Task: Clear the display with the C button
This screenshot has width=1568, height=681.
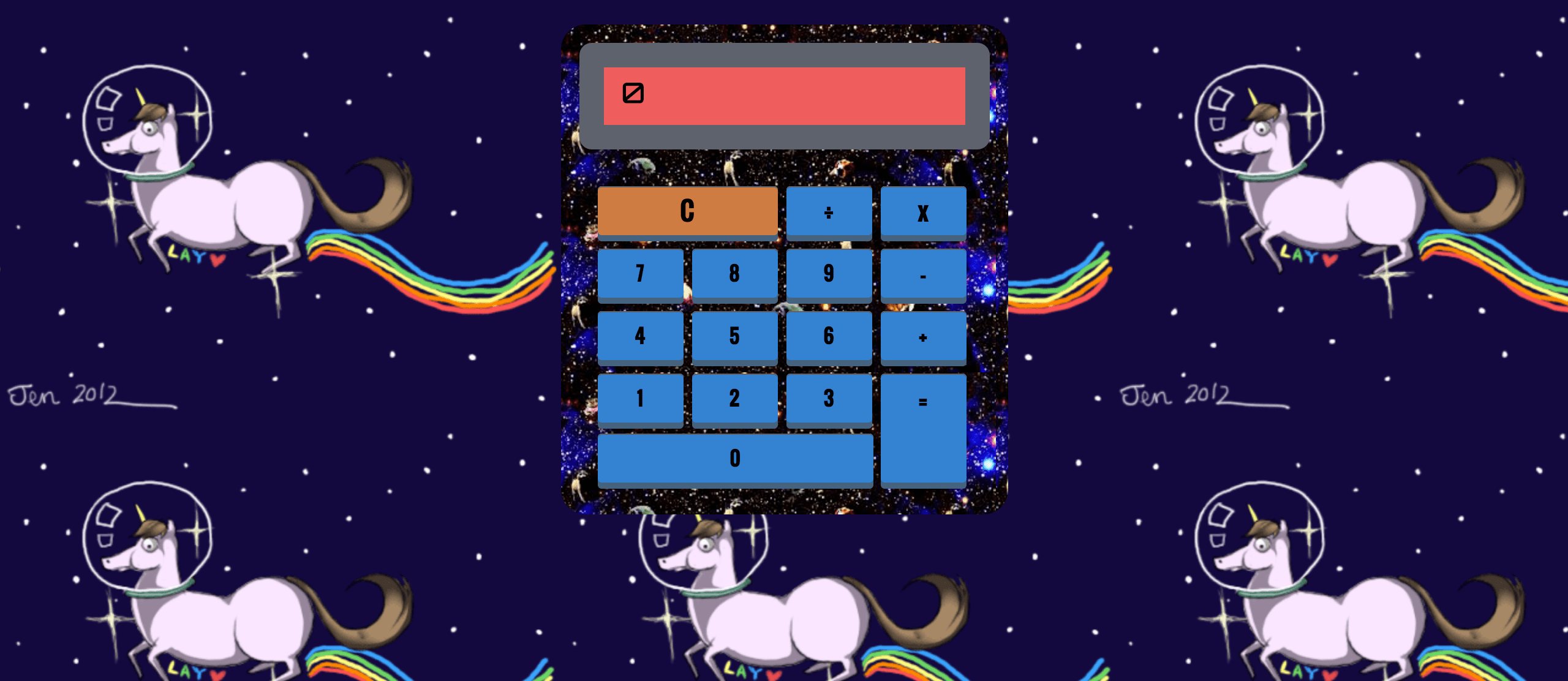Action: pyautogui.click(x=687, y=211)
